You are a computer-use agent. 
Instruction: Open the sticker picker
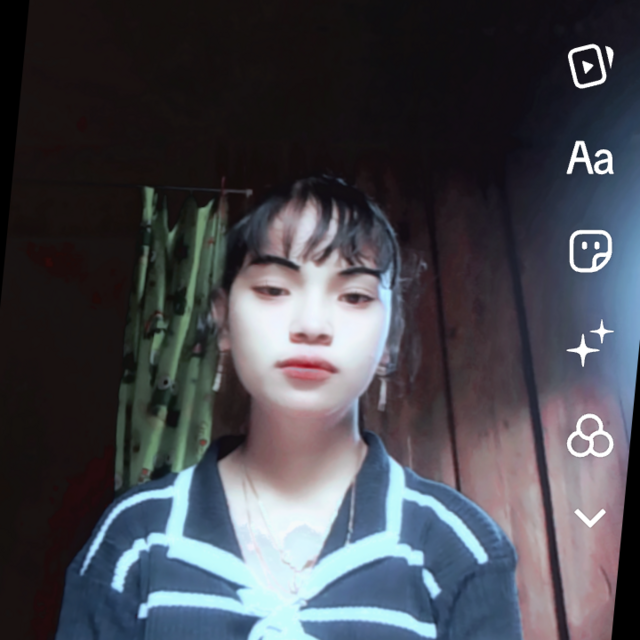[x=589, y=251]
